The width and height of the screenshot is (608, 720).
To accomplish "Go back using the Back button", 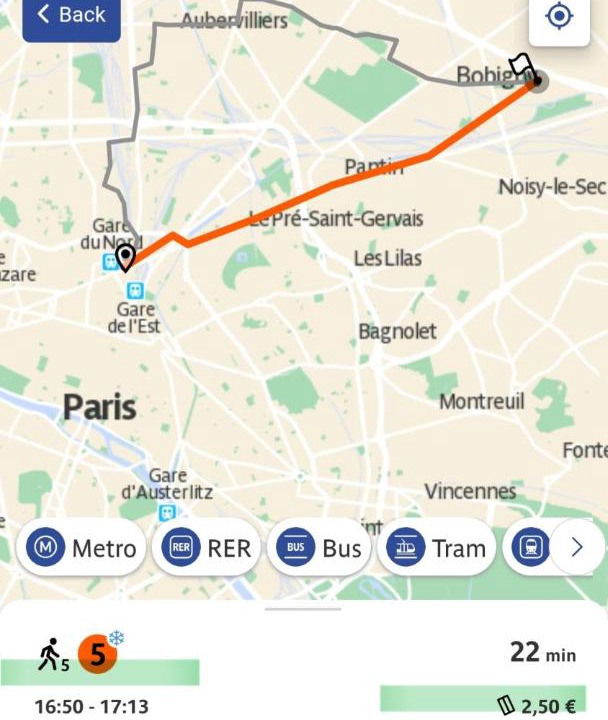I will (71, 16).
